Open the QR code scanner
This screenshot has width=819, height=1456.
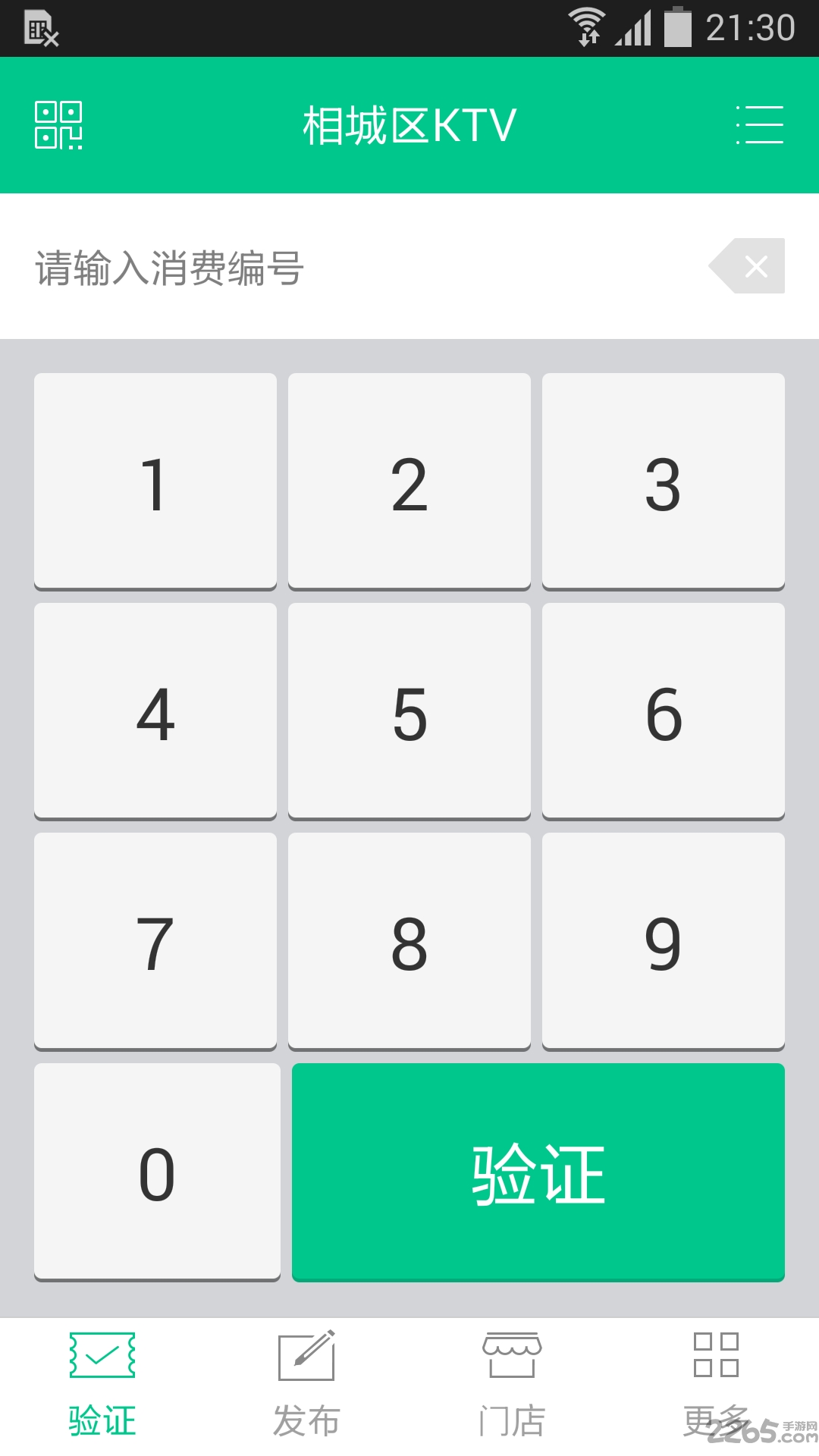click(58, 125)
